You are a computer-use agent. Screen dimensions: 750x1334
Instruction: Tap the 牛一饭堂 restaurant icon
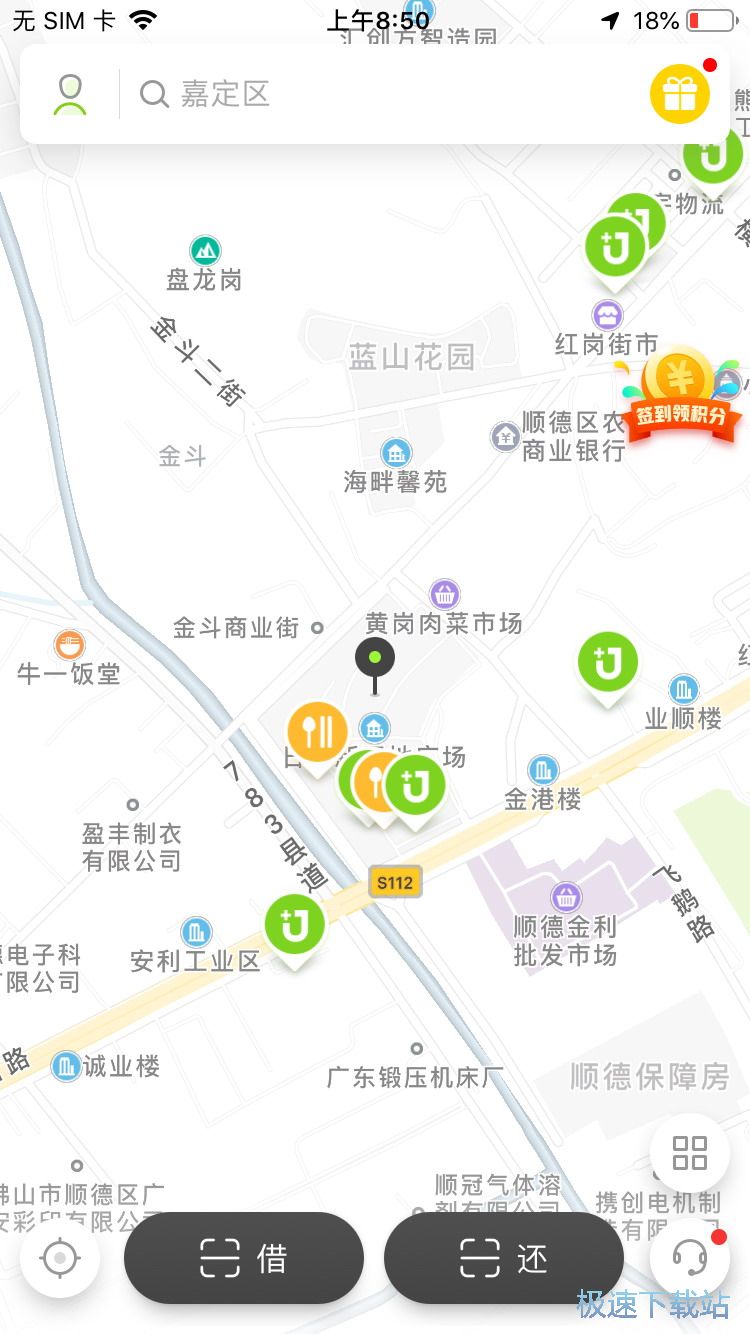[x=68, y=645]
